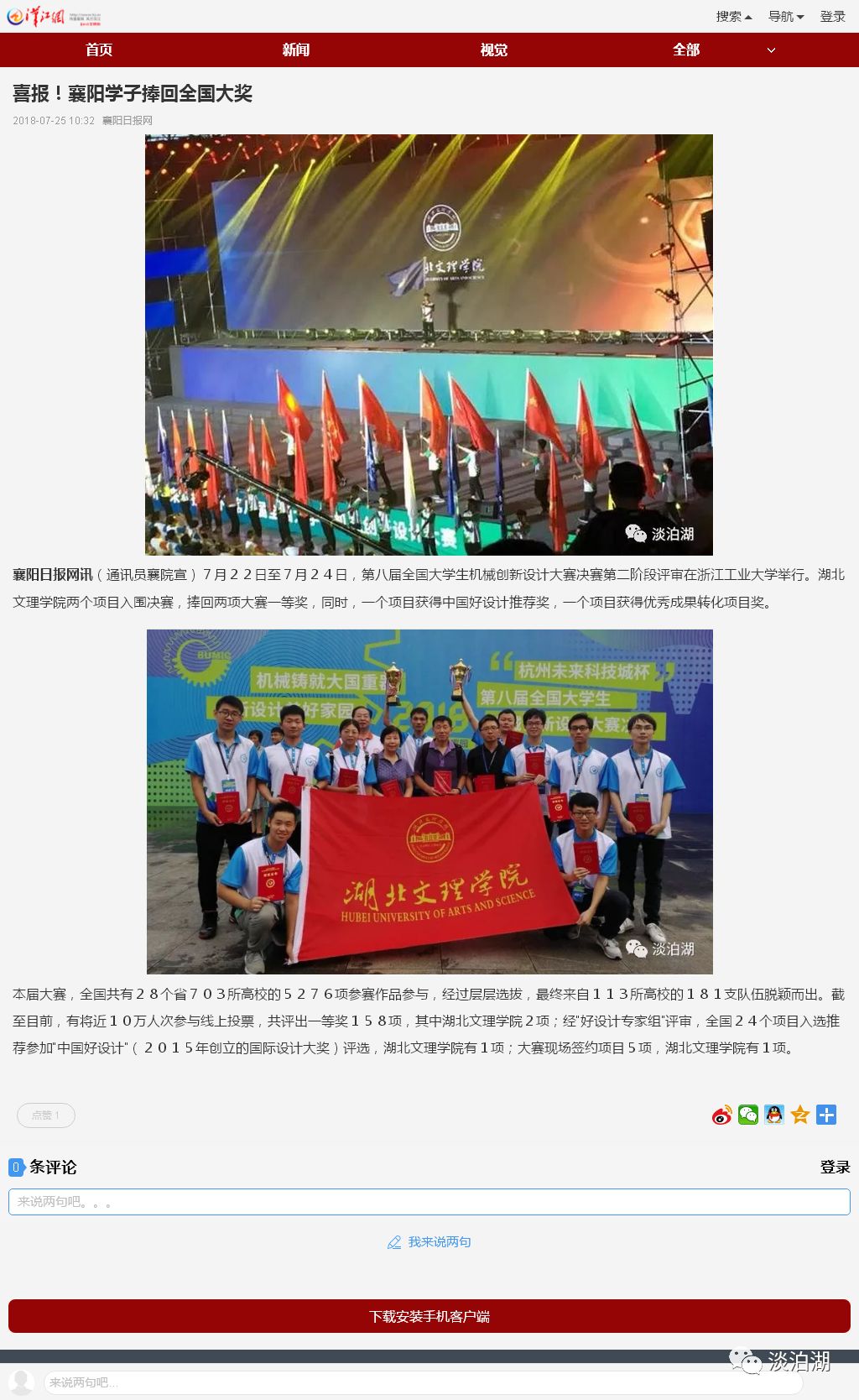
Task: Switch to the 视觉 tab
Action: pos(493,50)
